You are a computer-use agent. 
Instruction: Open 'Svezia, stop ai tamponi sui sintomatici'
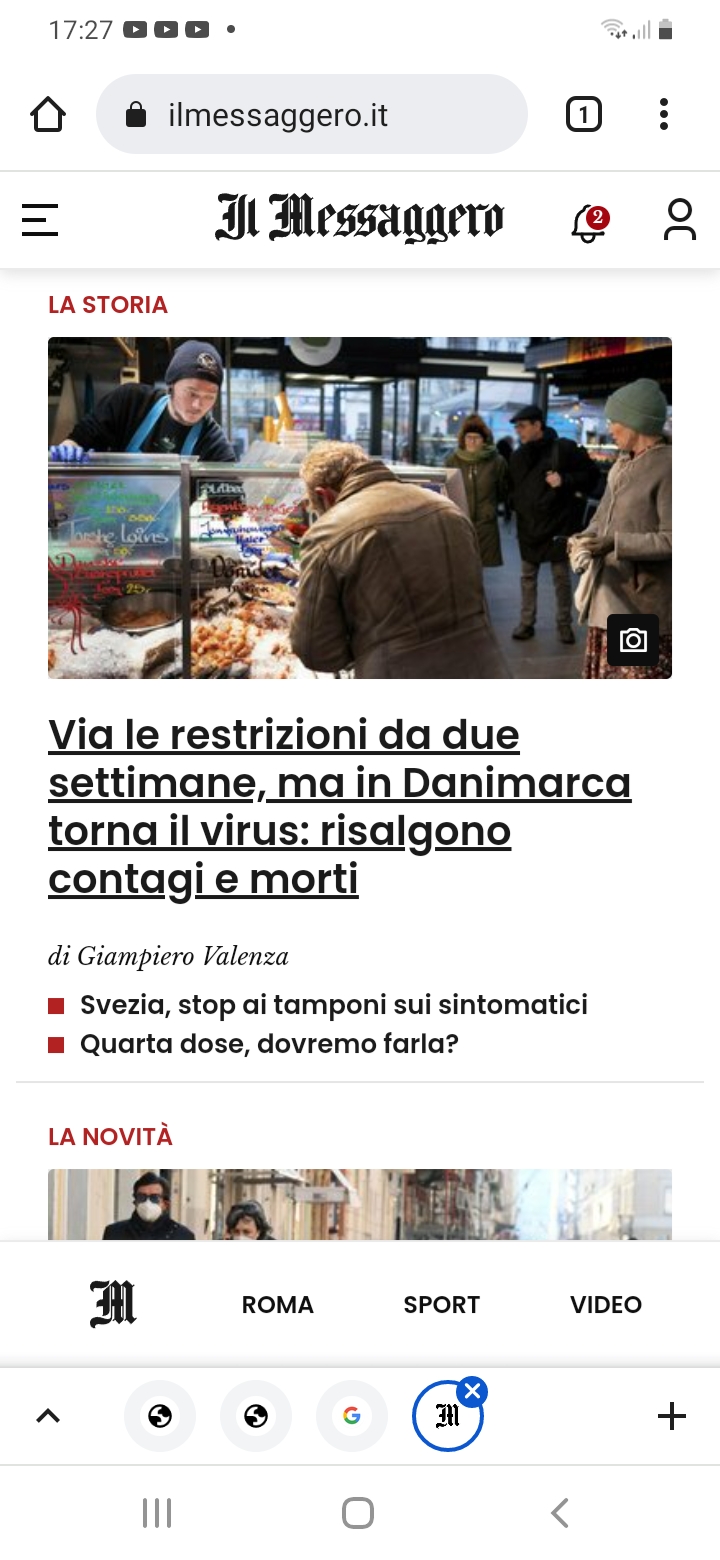(x=334, y=1005)
